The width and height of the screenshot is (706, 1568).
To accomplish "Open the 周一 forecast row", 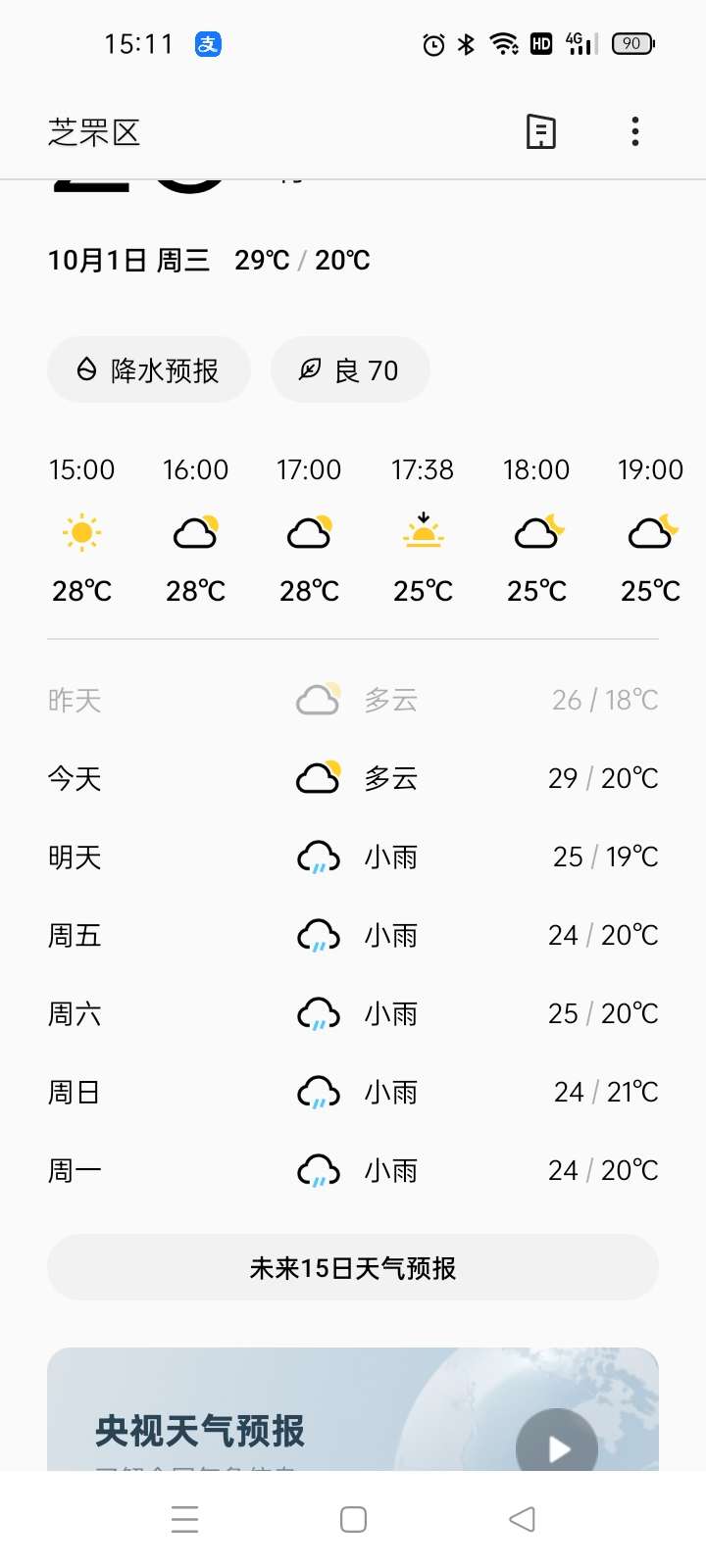I will pos(353,1170).
